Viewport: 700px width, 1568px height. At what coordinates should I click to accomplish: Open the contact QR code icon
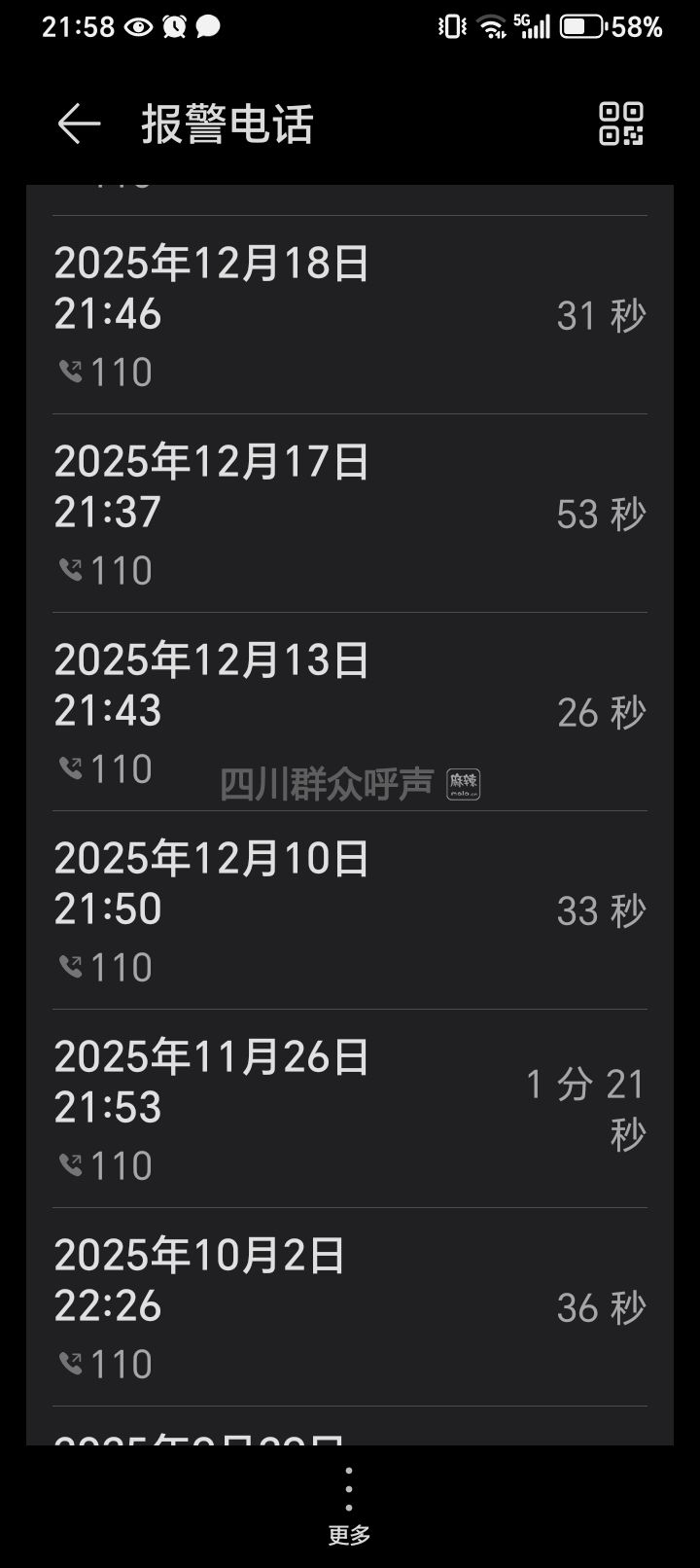pyautogui.click(x=620, y=125)
